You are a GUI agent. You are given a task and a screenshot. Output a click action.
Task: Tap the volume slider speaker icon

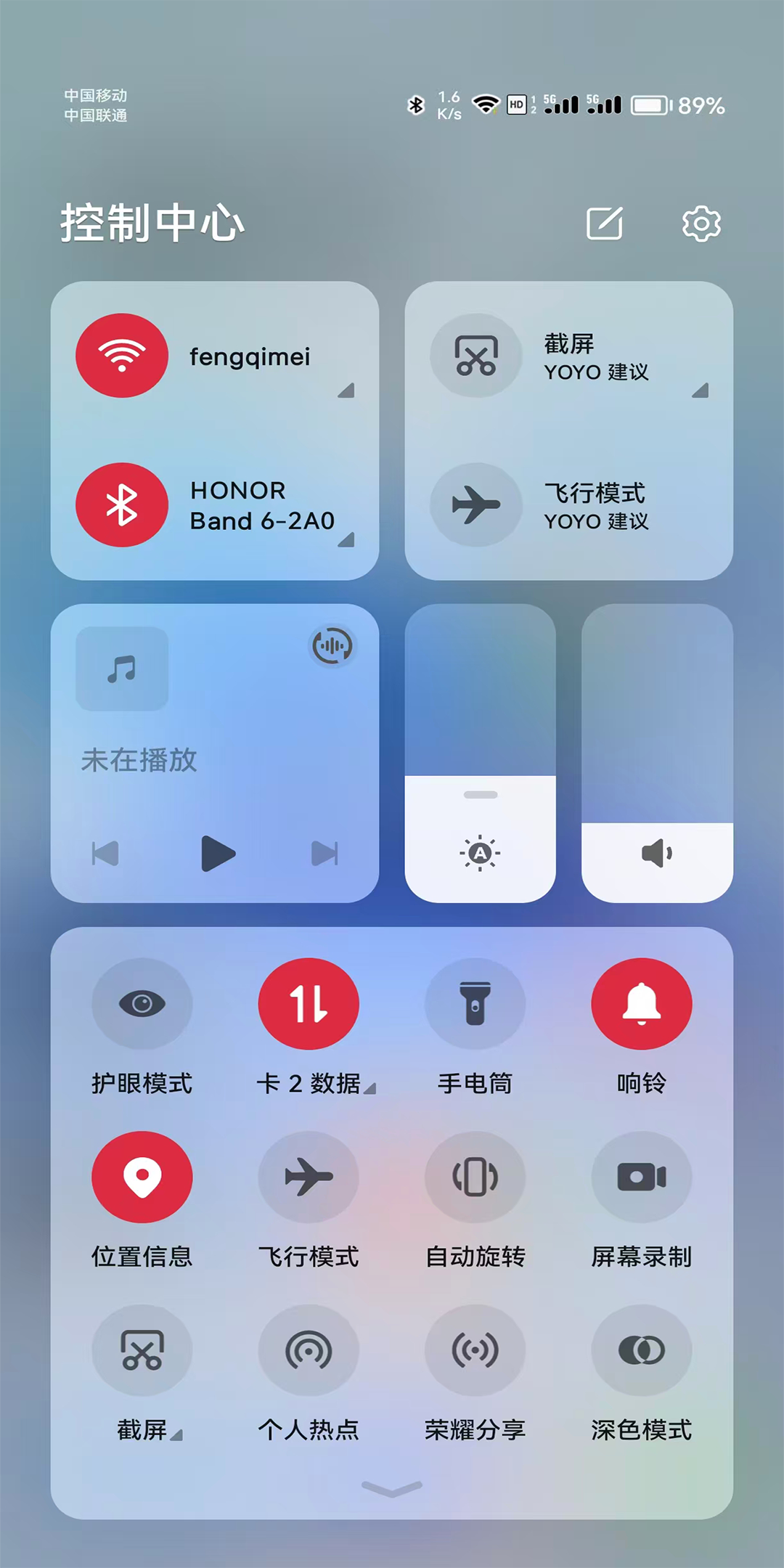657,853
